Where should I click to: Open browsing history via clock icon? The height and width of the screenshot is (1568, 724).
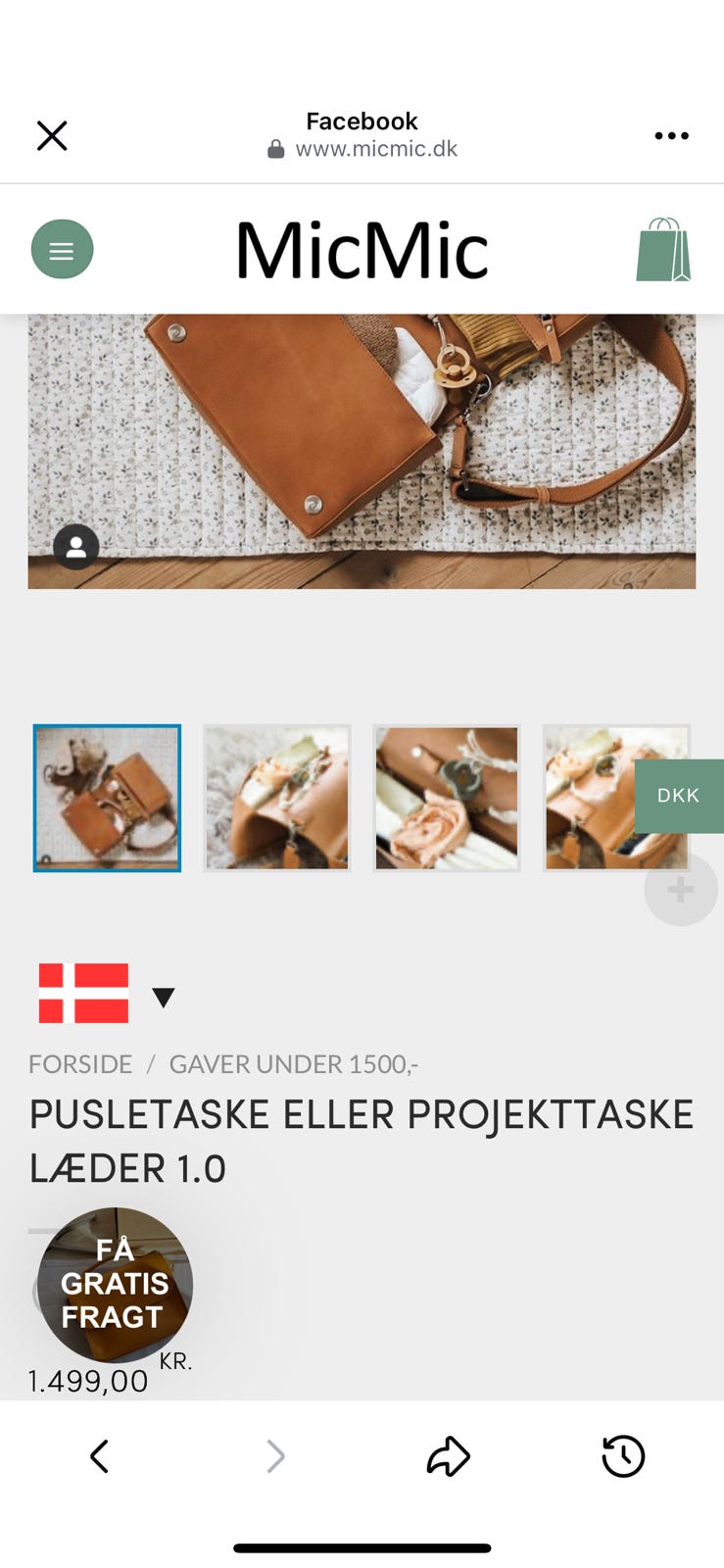tap(622, 1456)
